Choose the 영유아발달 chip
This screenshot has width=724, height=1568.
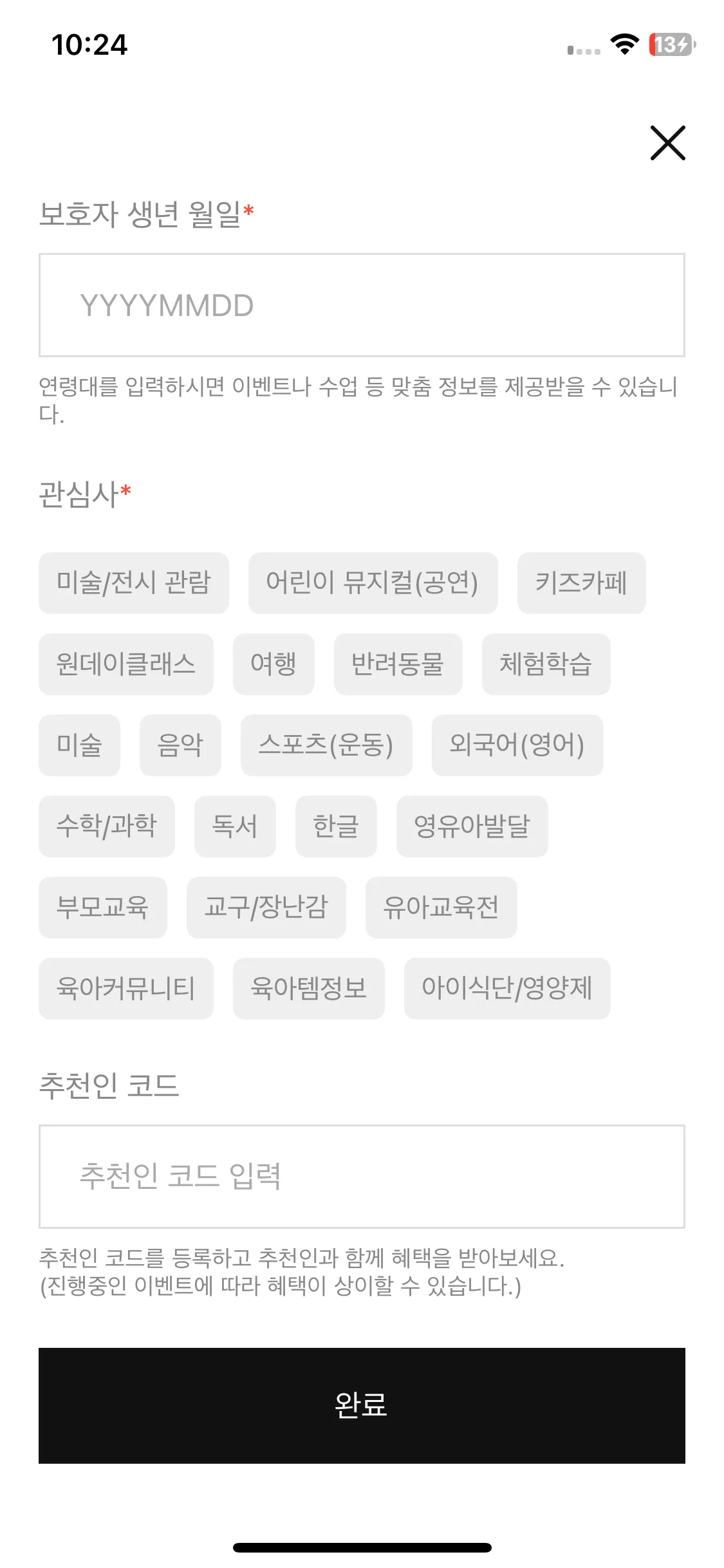[472, 826]
